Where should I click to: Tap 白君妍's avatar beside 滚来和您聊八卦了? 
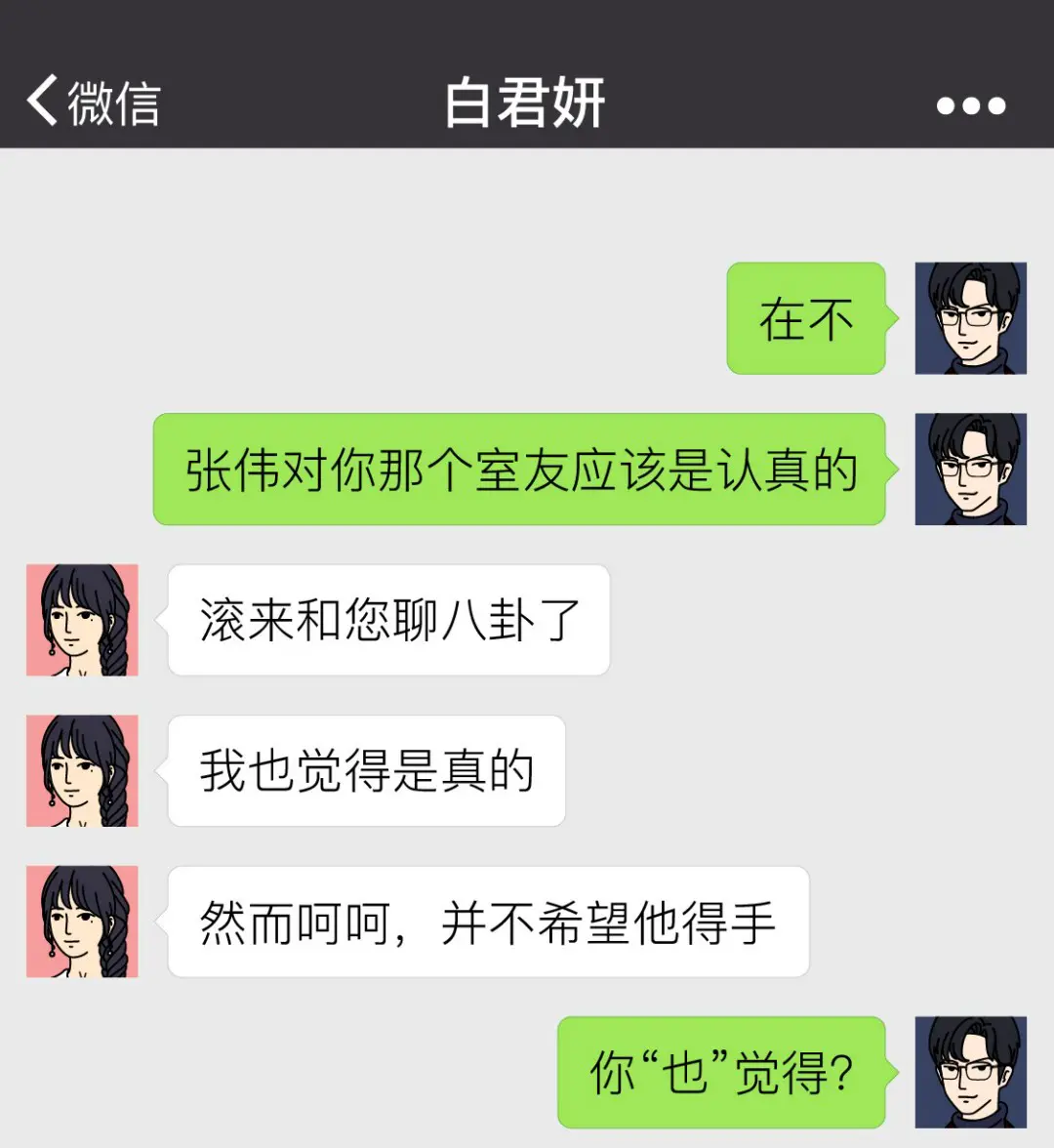coord(82,619)
